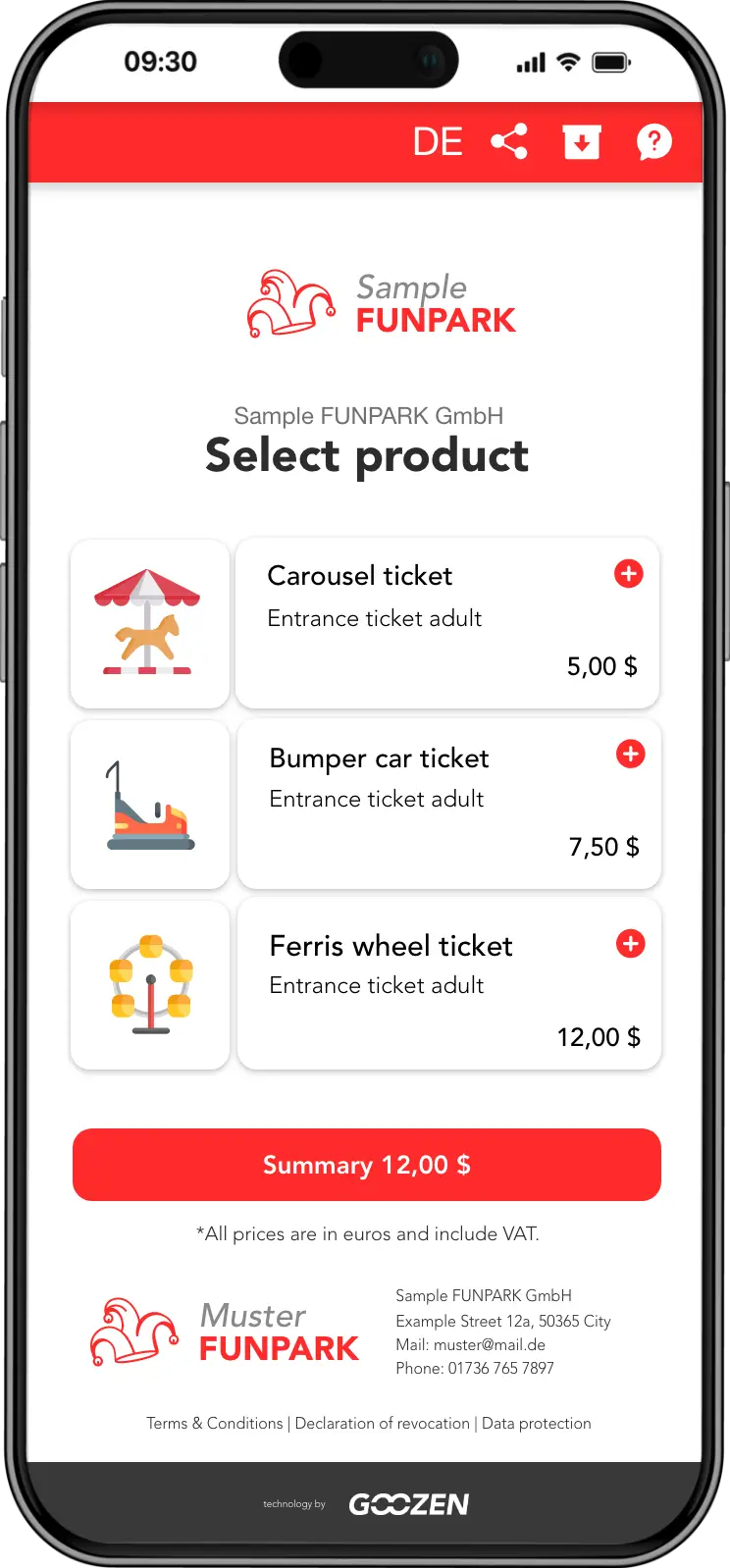Open the Carousel ticket image tile
The width and height of the screenshot is (730, 1568).
click(x=149, y=623)
